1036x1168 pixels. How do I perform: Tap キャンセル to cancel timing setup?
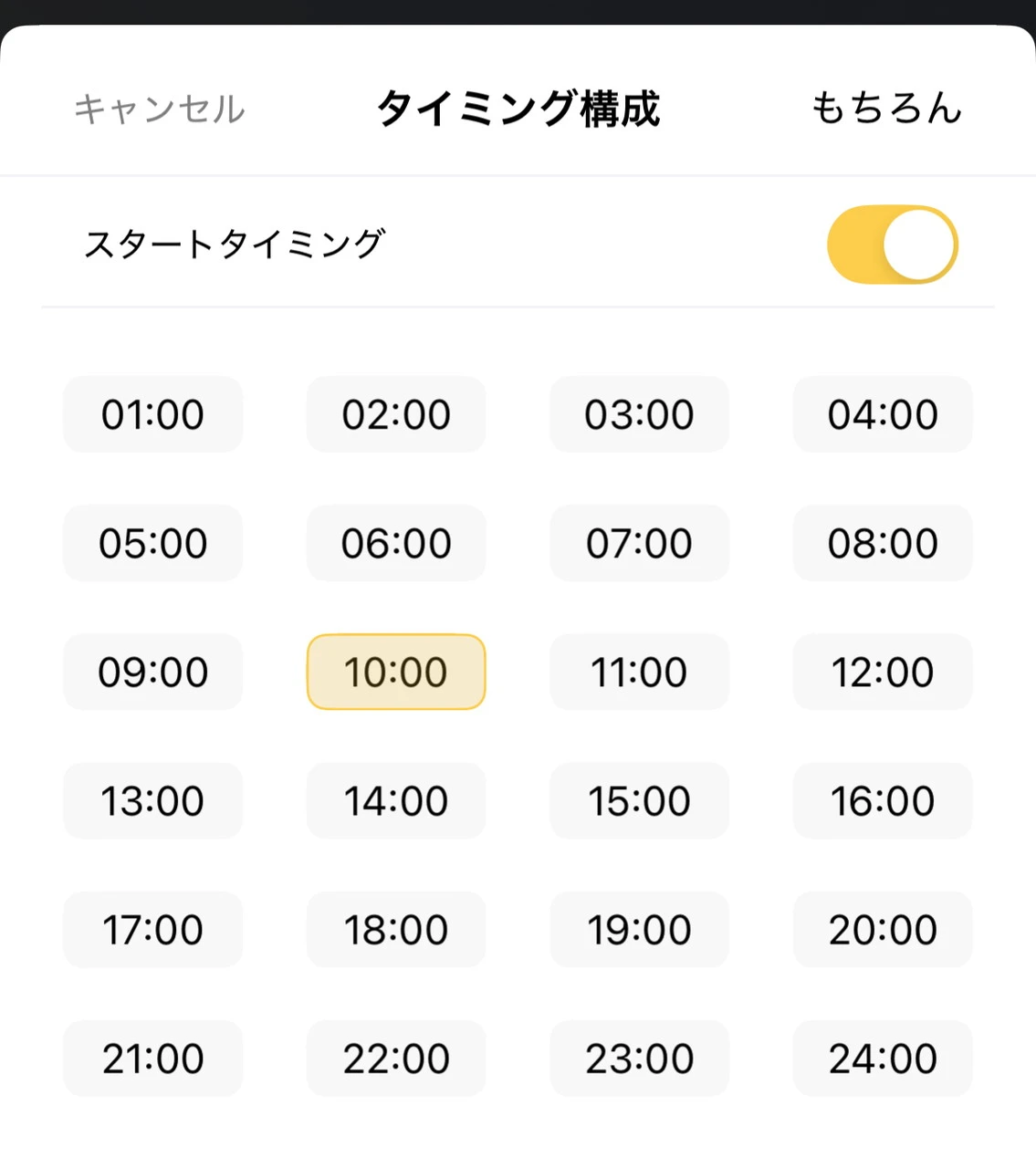pyautogui.click(x=160, y=109)
